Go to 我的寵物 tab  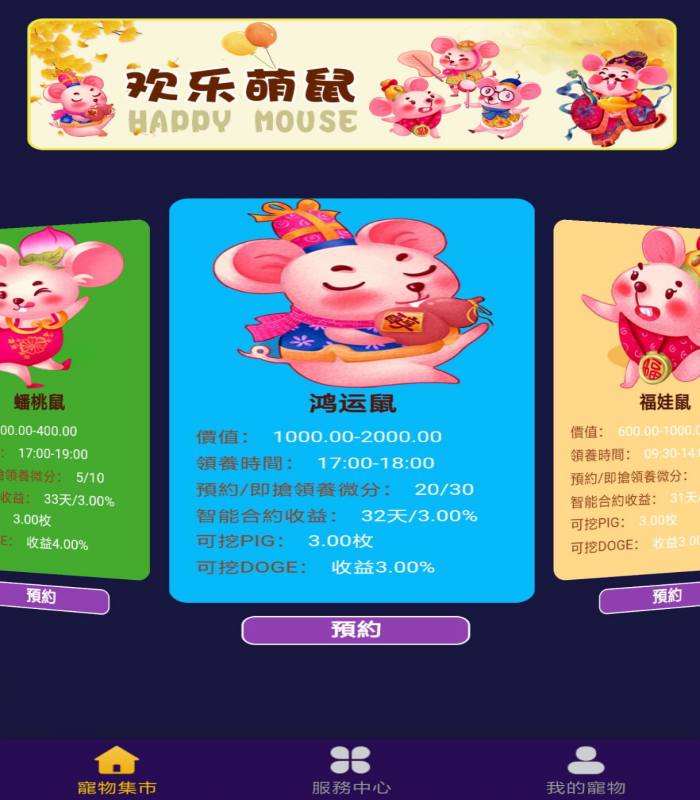[585, 771]
